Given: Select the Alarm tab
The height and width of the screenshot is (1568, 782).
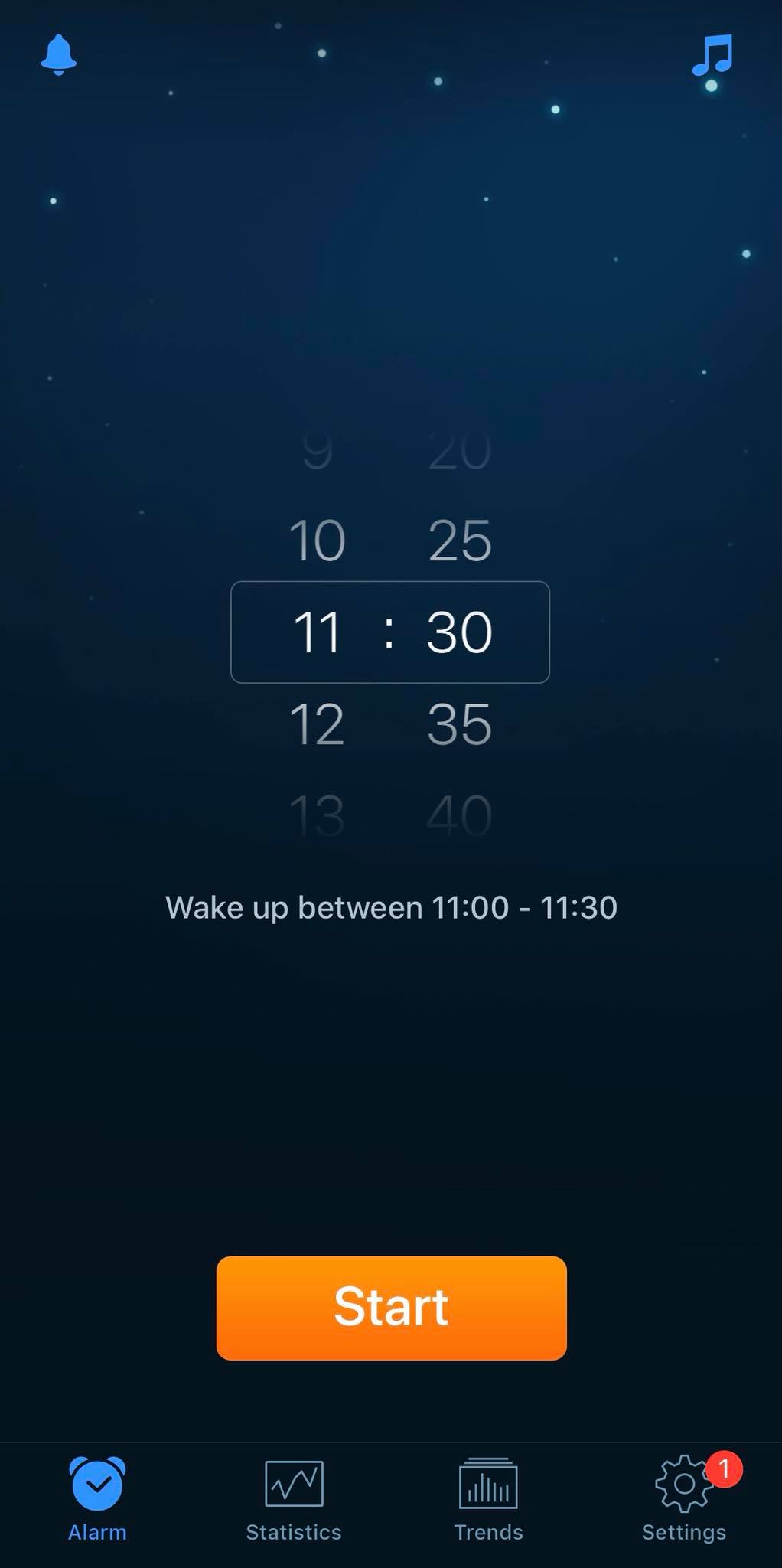Looking at the screenshot, I should pos(97,1498).
